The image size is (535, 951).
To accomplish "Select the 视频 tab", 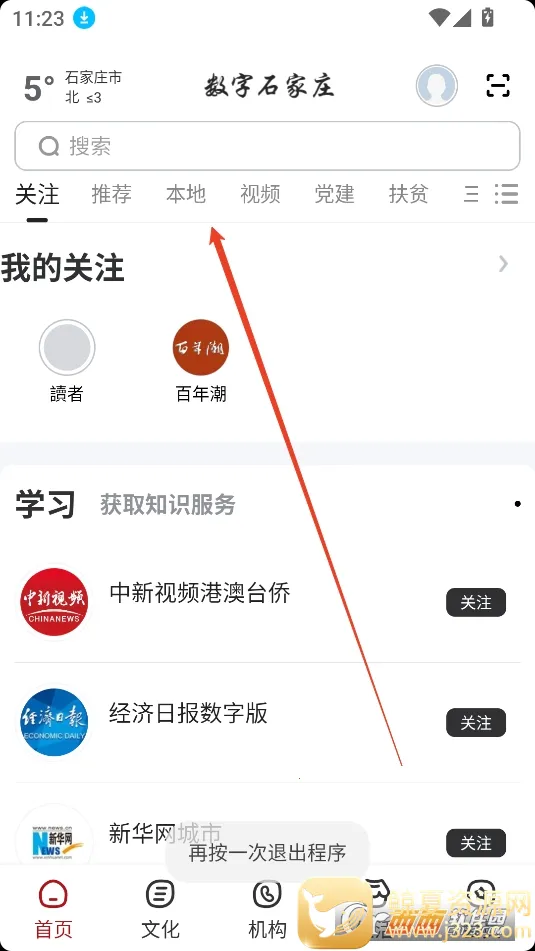I will [x=260, y=194].
